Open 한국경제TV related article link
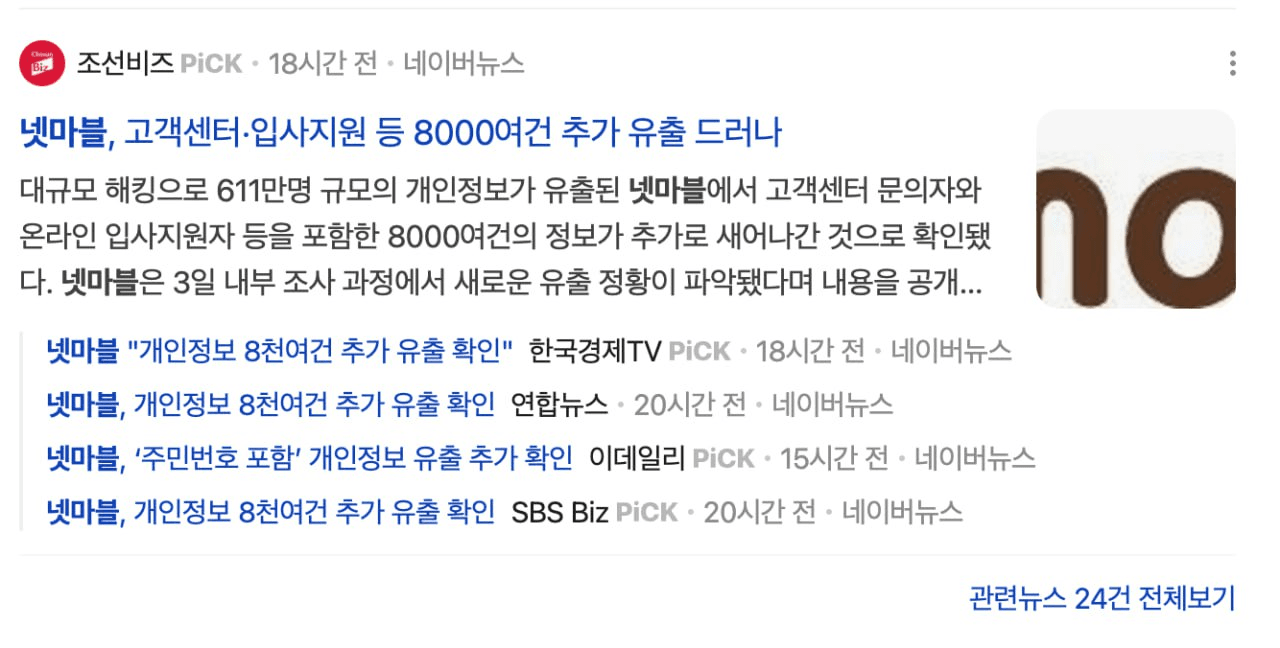The width and height of the screenshot is (1280, 648). click(x=279, y=351)
